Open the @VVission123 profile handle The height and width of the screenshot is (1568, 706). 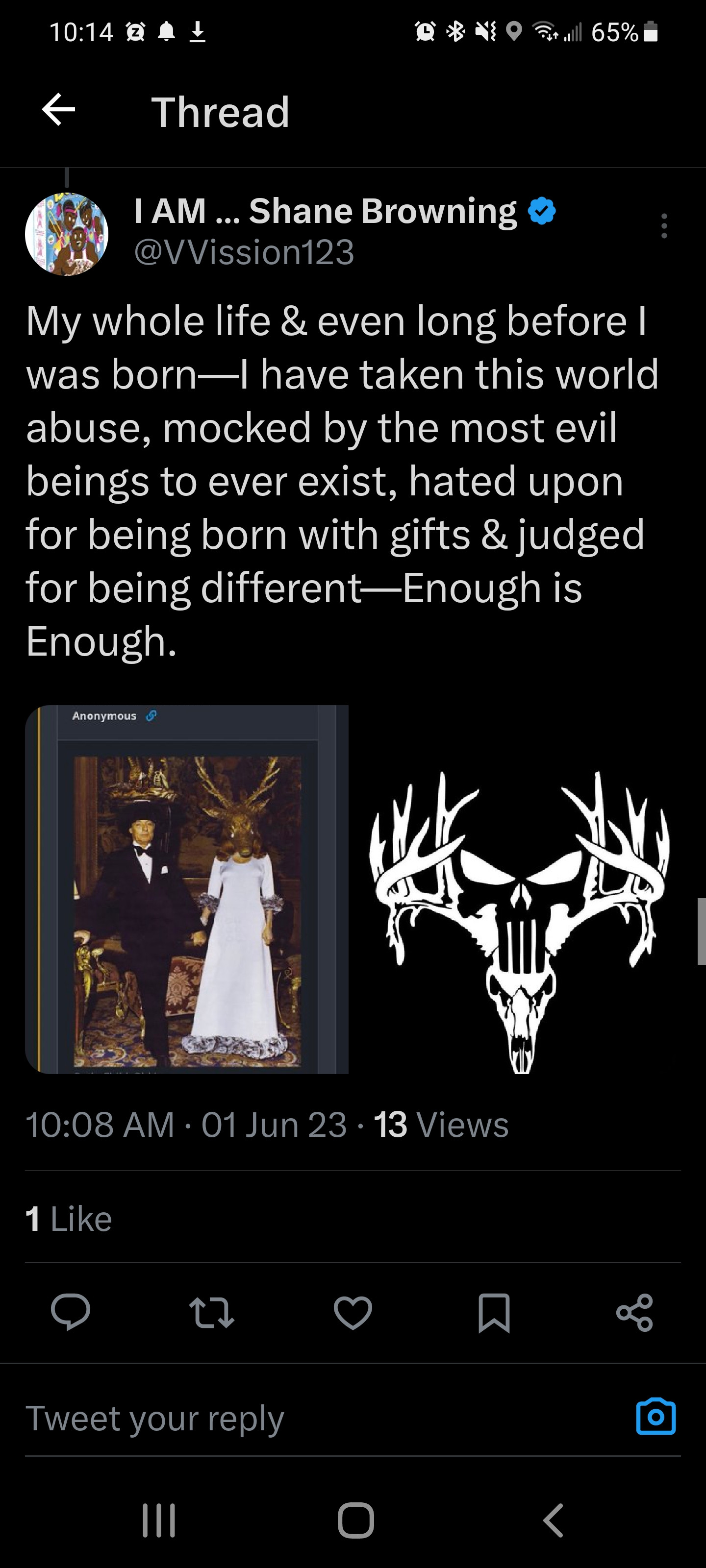tap(244, 252)
